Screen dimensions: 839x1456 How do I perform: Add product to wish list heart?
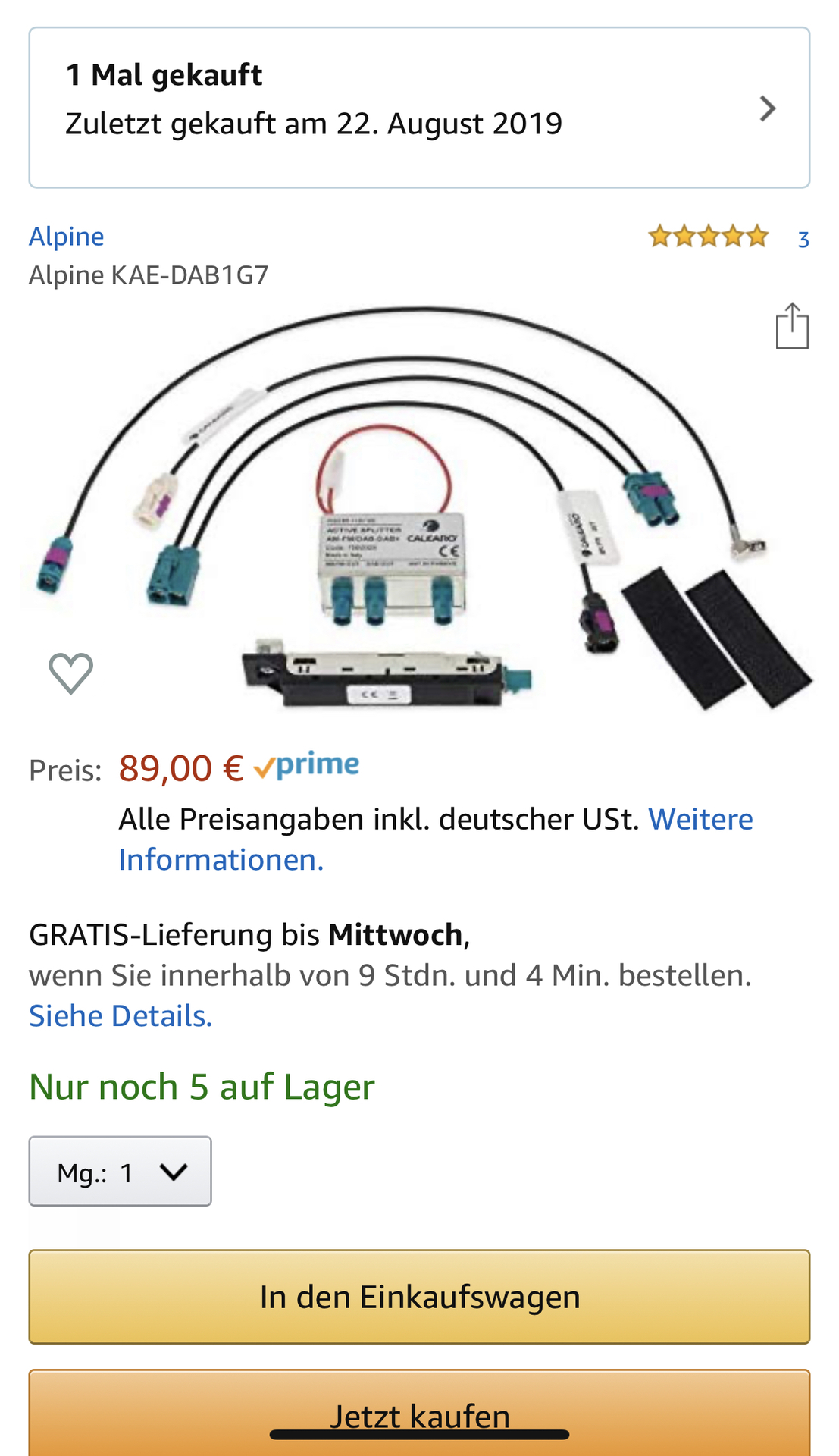point(71,673)
